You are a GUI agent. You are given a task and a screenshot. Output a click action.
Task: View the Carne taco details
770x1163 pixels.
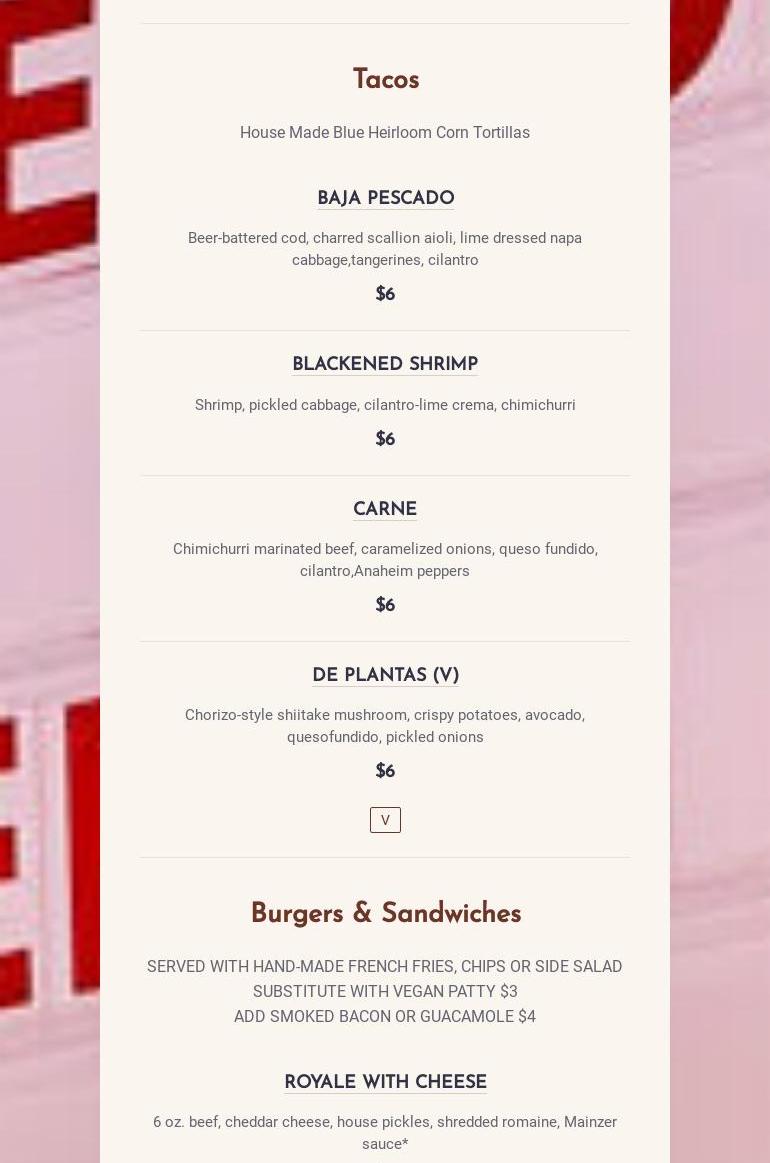(385, 510)
